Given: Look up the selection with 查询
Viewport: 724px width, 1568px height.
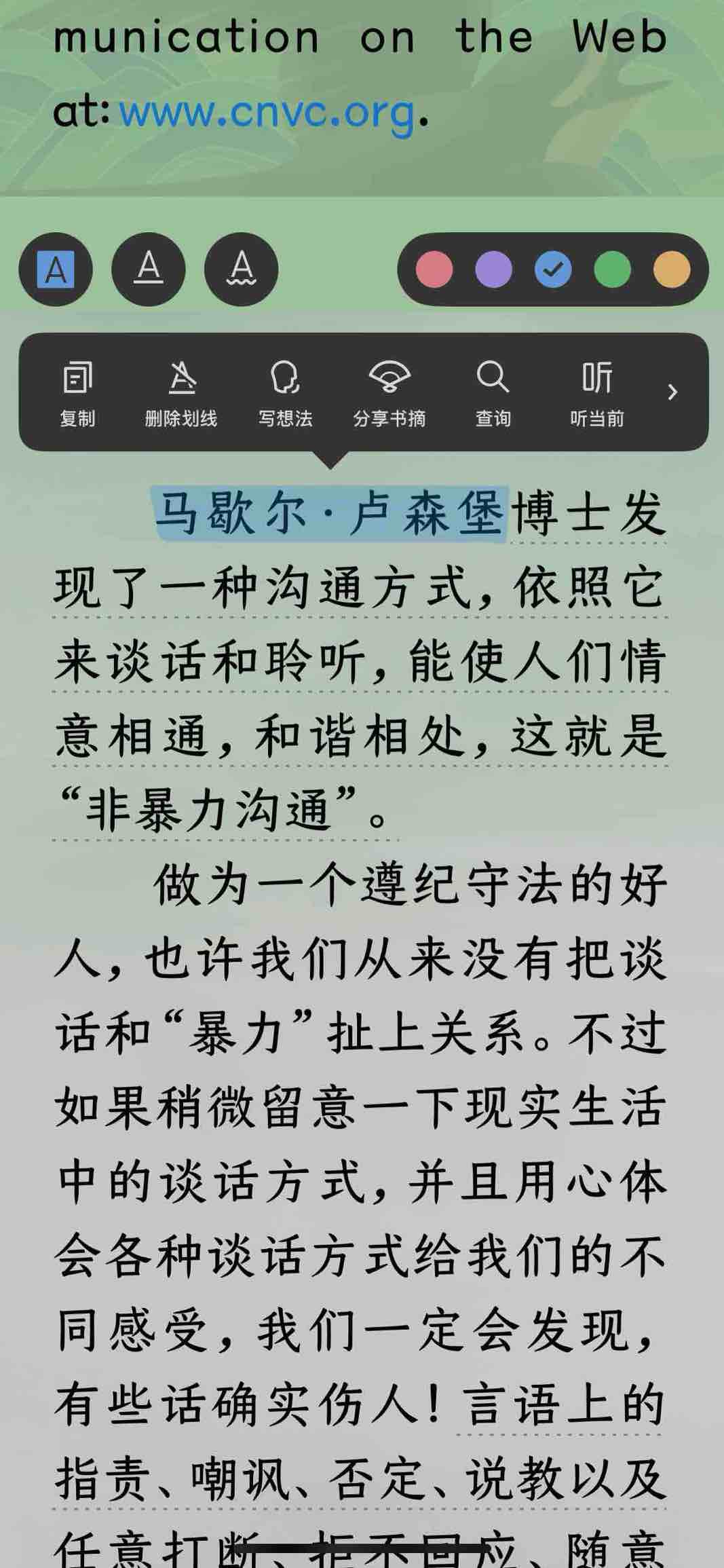Looking at the screenshot, I should tap(493, 392).
